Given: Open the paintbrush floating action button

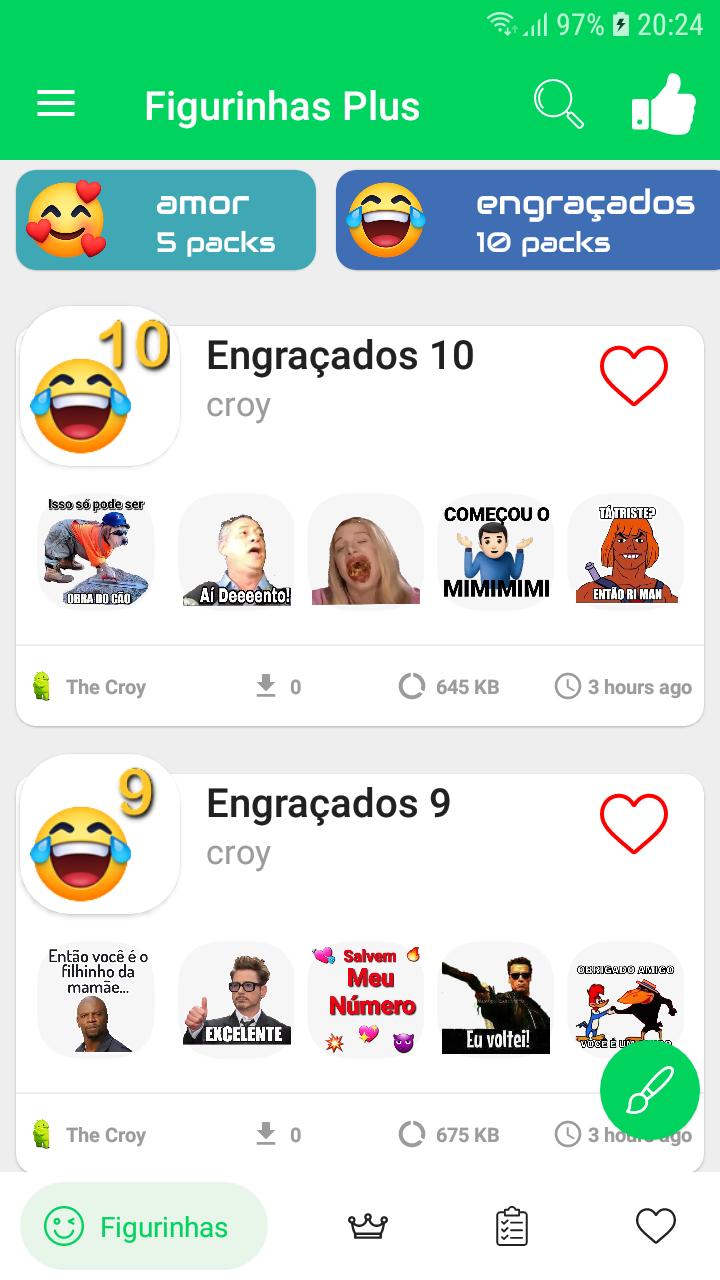Looking at the screenshot, I should click(x=649, y=1091).
